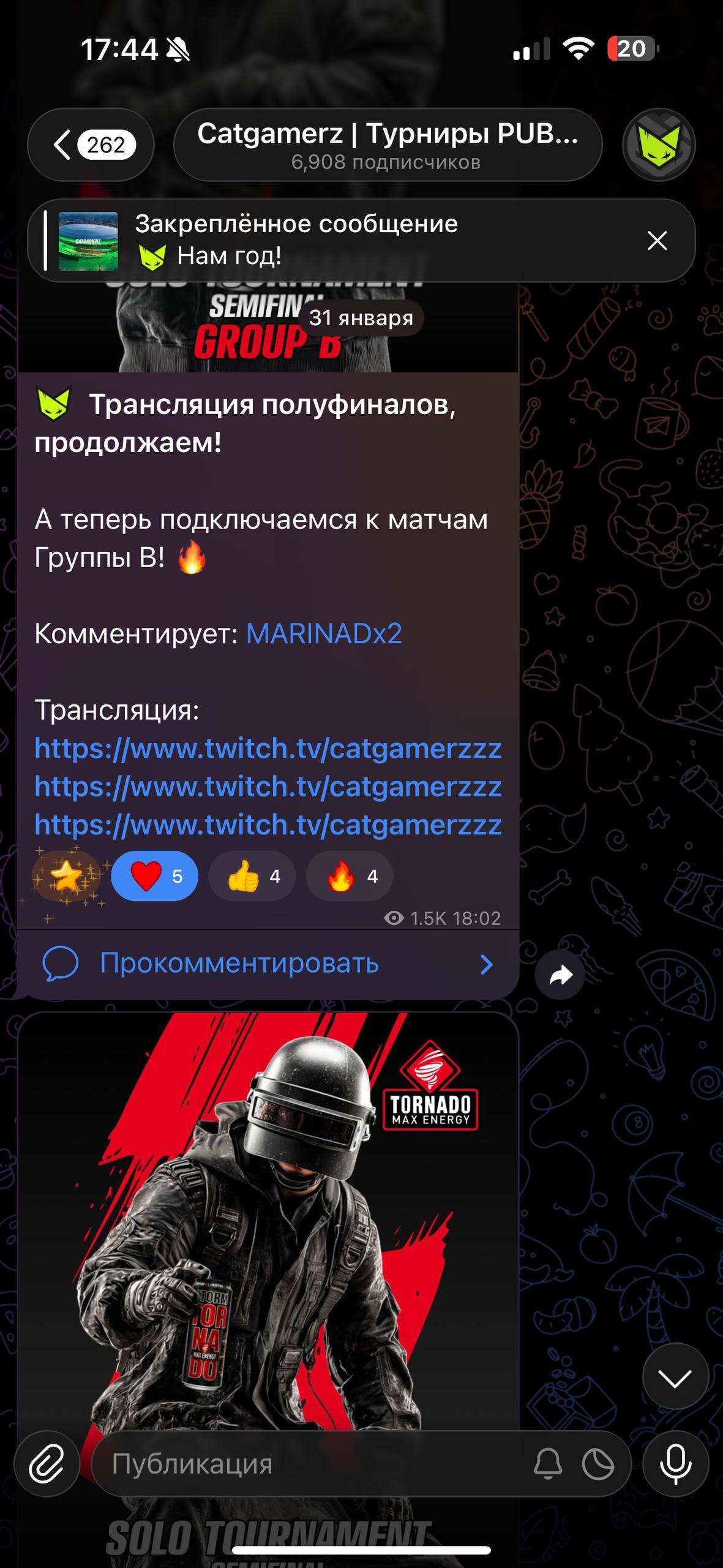
Task: Add a star paid reaction
Action: click(66, 876)
